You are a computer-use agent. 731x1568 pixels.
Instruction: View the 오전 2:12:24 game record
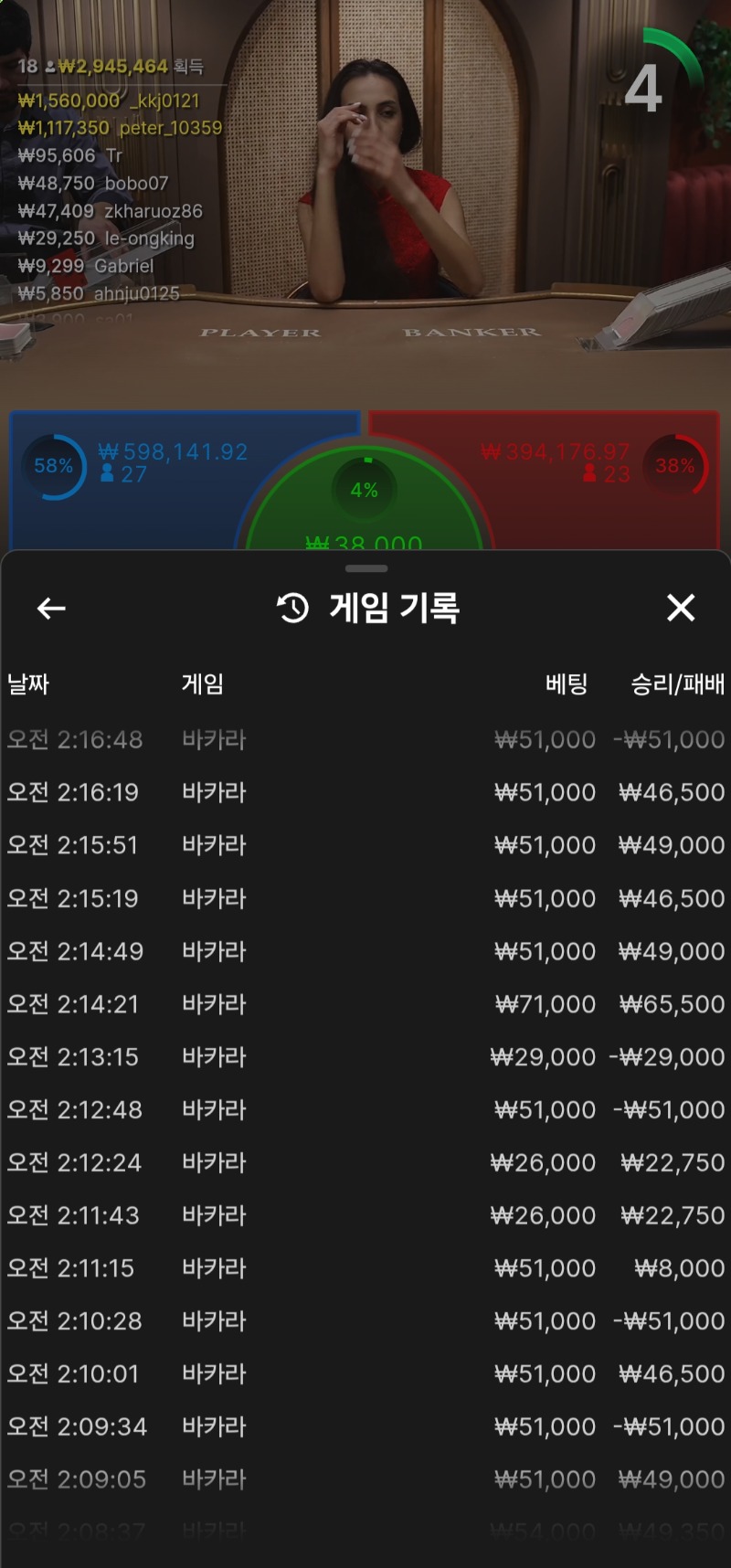point(365,1163)
